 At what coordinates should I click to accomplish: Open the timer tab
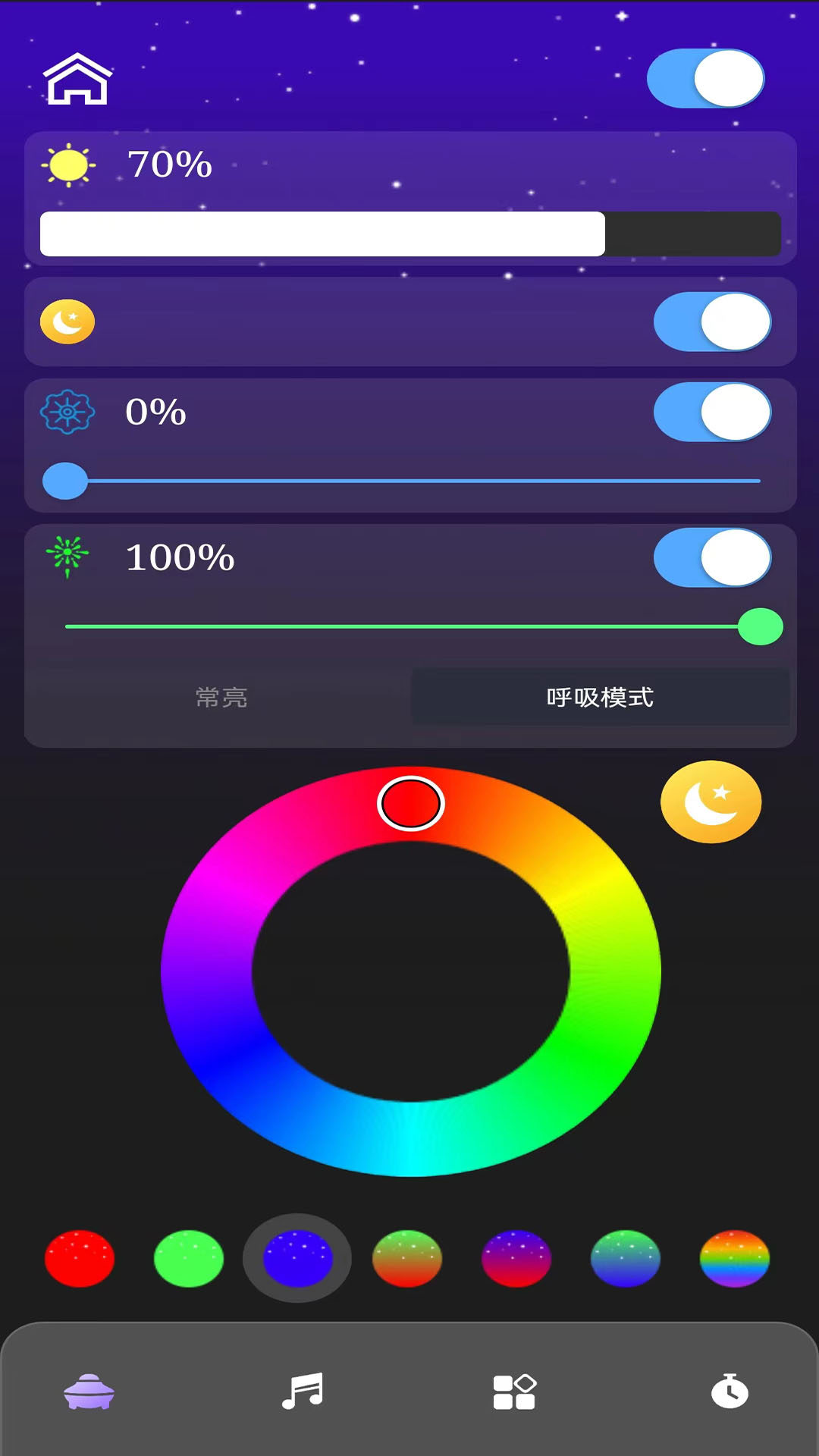point(730,1391)
